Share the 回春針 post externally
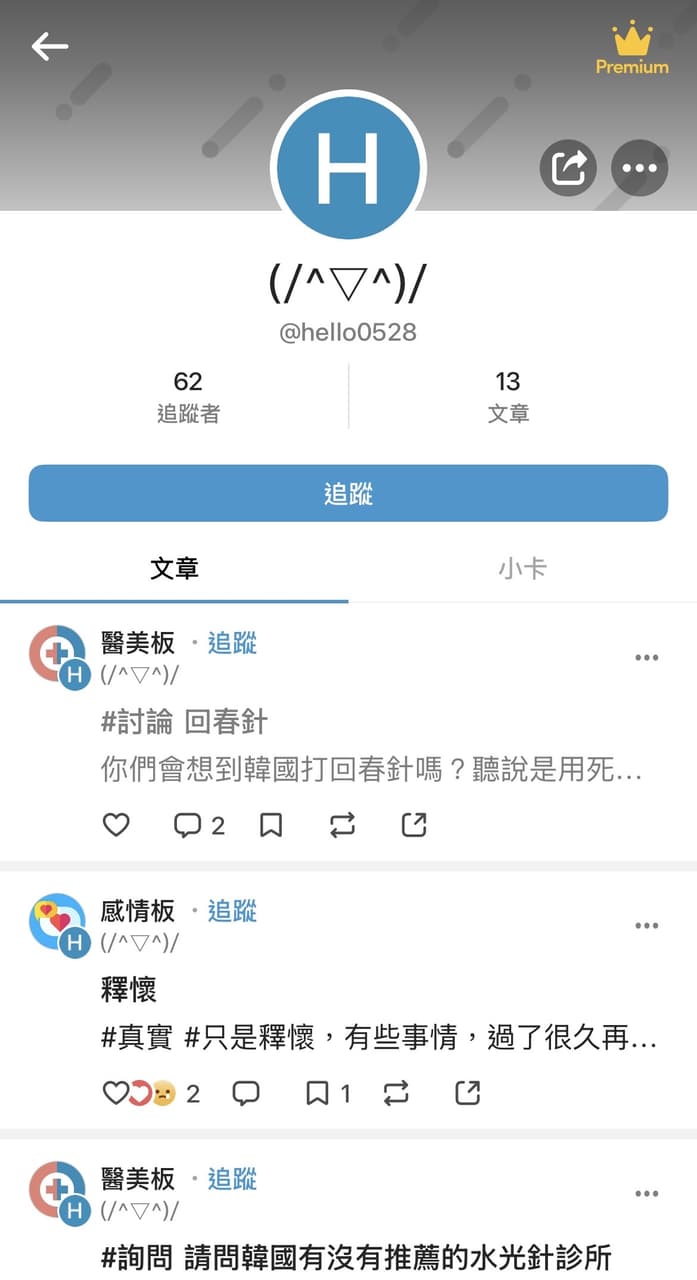The image size is (697, 1280). (414, 825)
